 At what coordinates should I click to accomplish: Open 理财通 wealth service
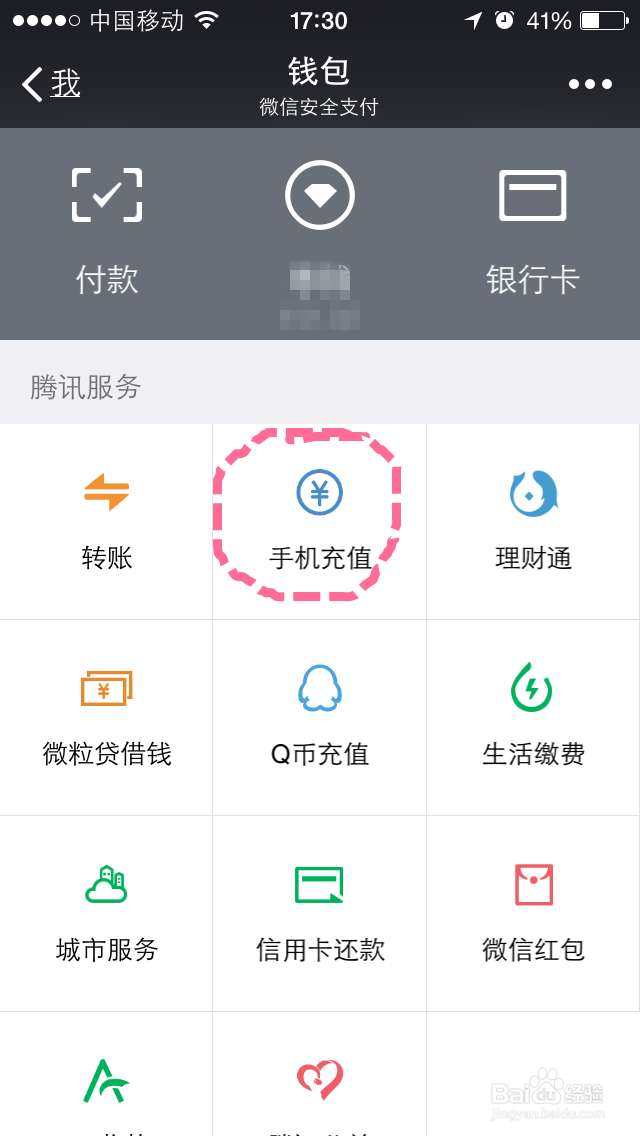(x=533, y=522)
